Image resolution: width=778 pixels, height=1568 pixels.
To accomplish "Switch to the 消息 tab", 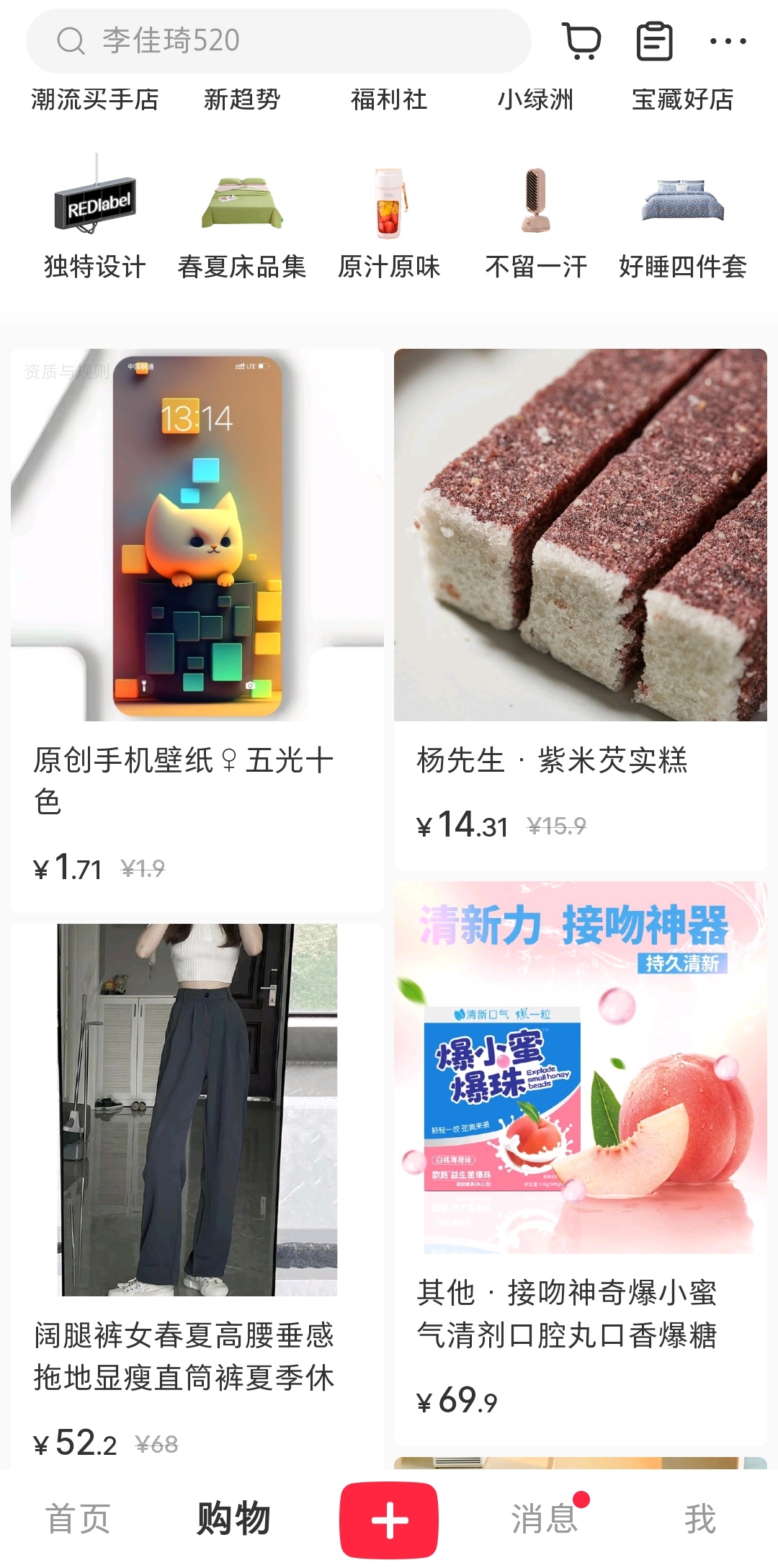I will [x=545, y=1519].
